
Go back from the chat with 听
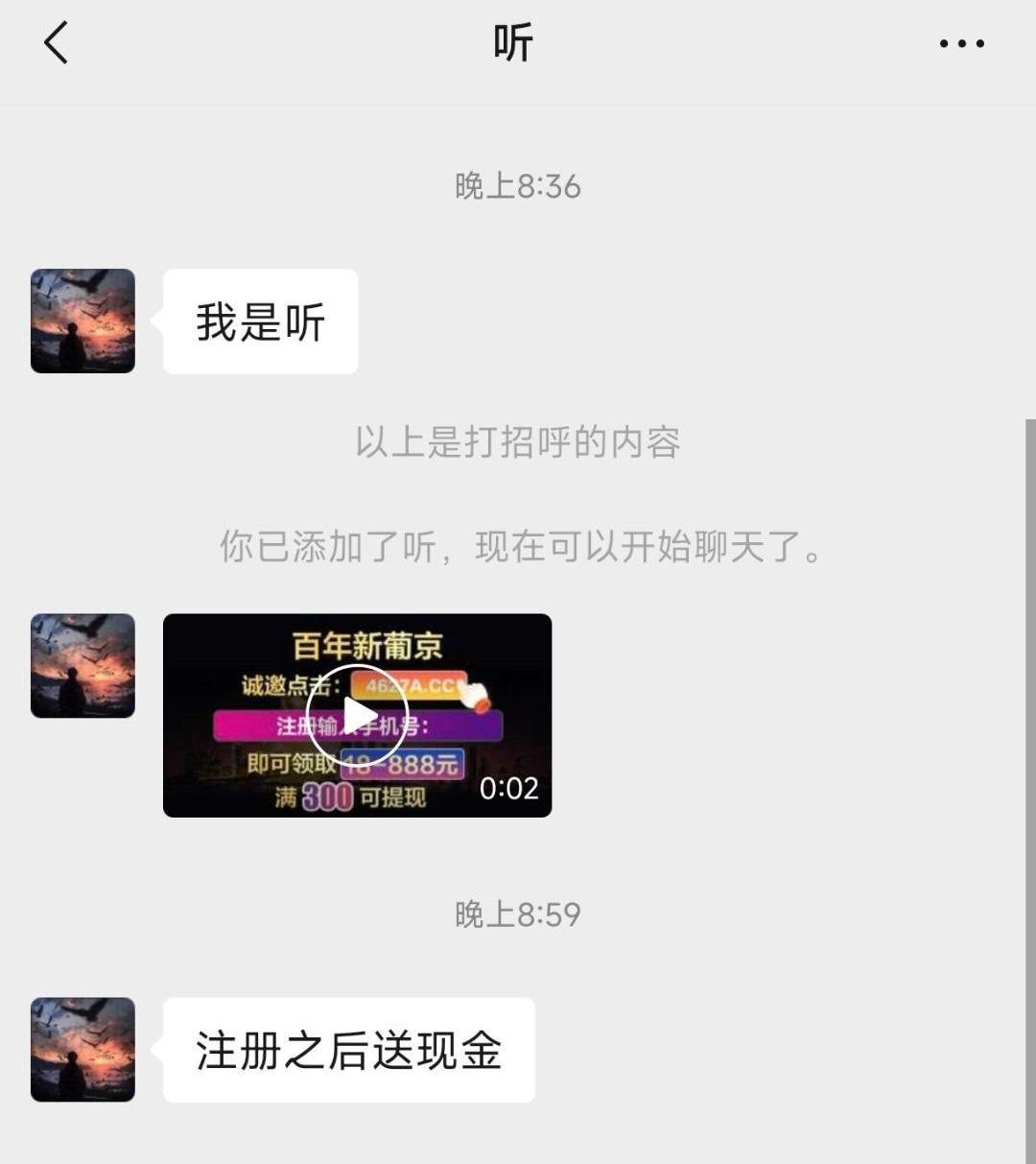pos(56,43)
